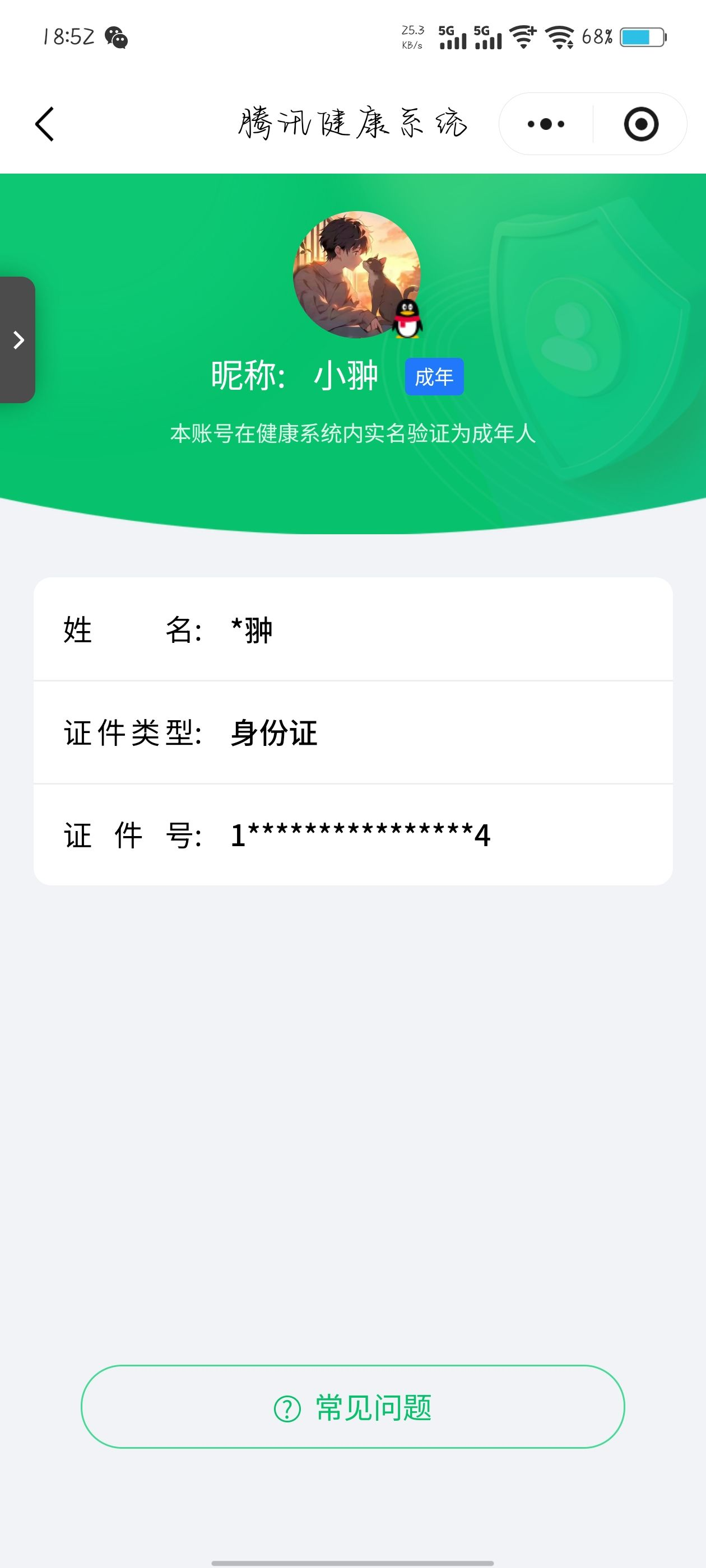The image size is (706, 1568).
Task: Tap the battery level indicator showing 68%
Action: (642, 38)
